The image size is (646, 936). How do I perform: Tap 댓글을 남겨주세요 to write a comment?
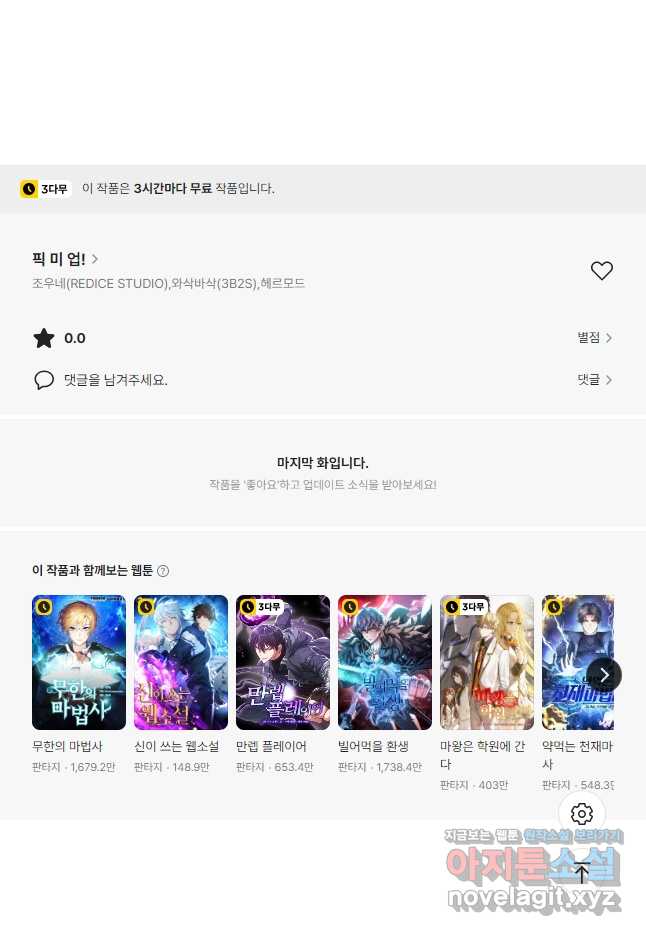115,380
